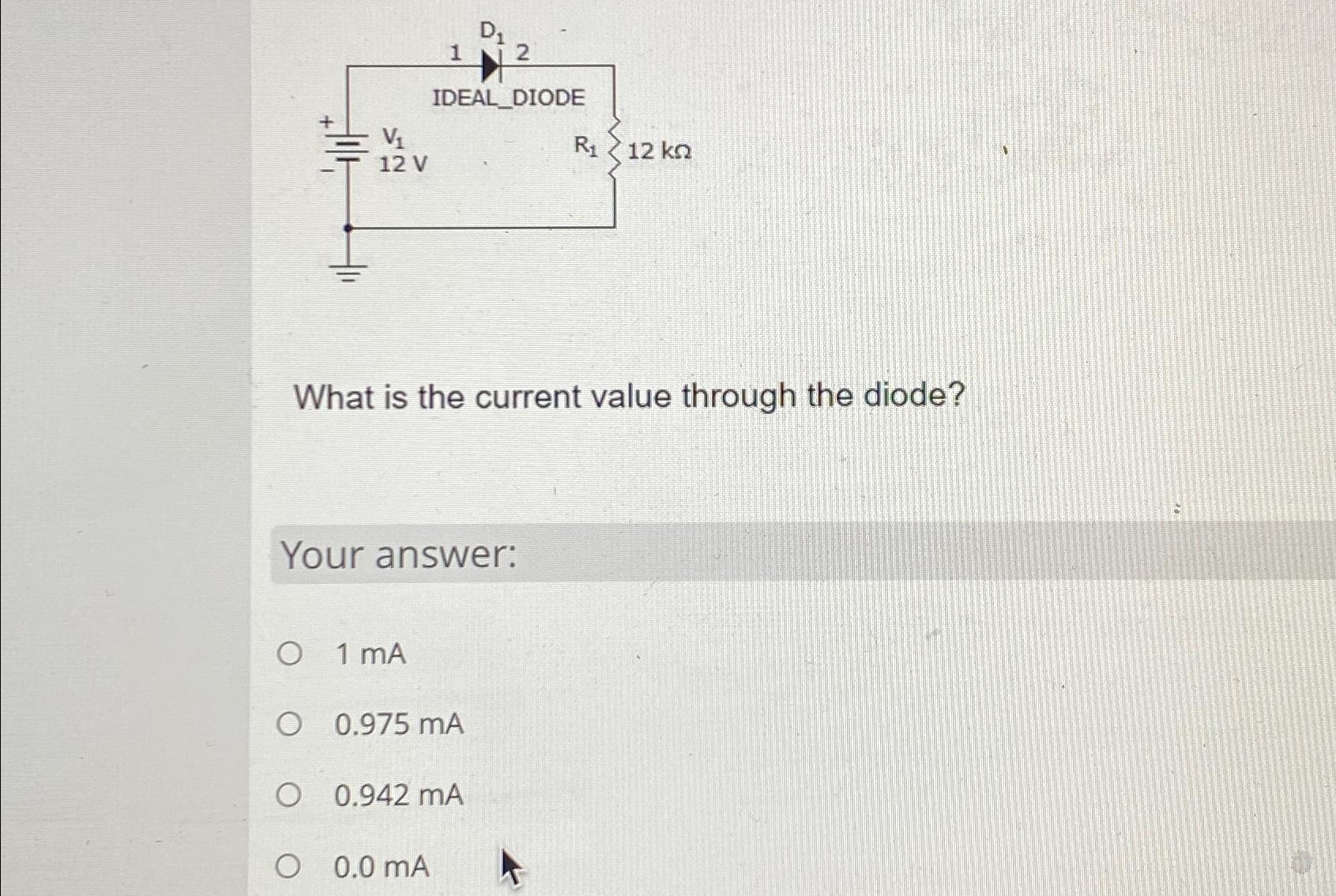Select the 1 mA answer option
The width and height of the screenshot is (1336, 896).
point(290,654)
